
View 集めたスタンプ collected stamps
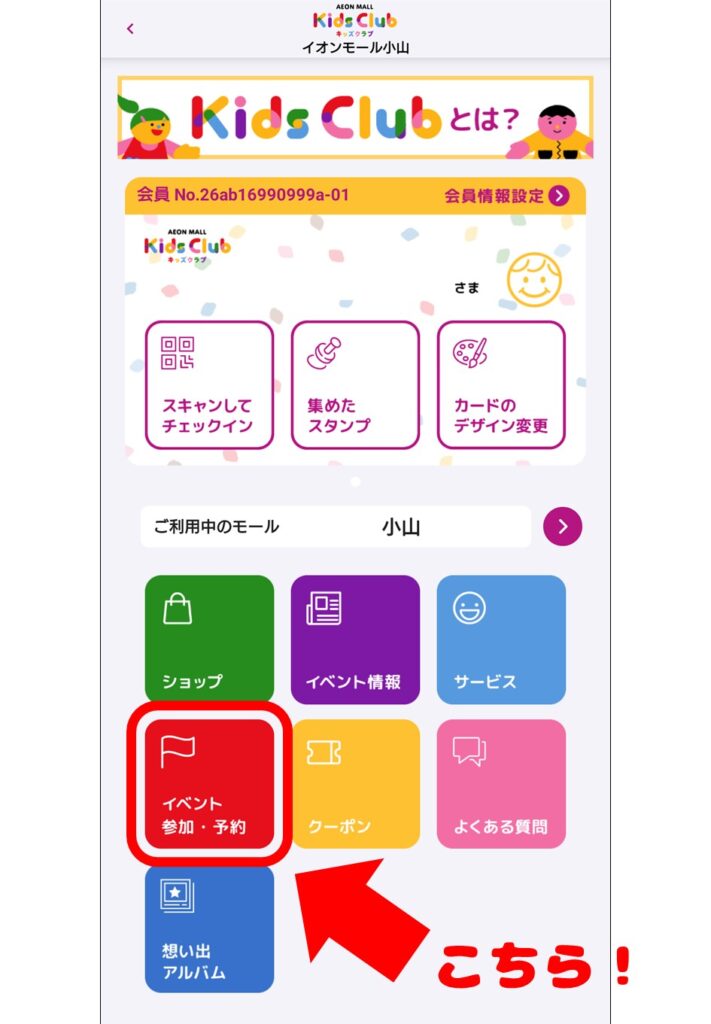355,384
